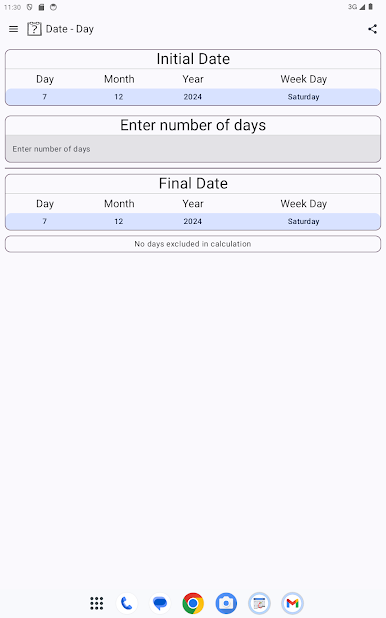The height and width of the screenshot is (618, 386).
Task: Select the Final Date row to change date
Action: (193, 221)
